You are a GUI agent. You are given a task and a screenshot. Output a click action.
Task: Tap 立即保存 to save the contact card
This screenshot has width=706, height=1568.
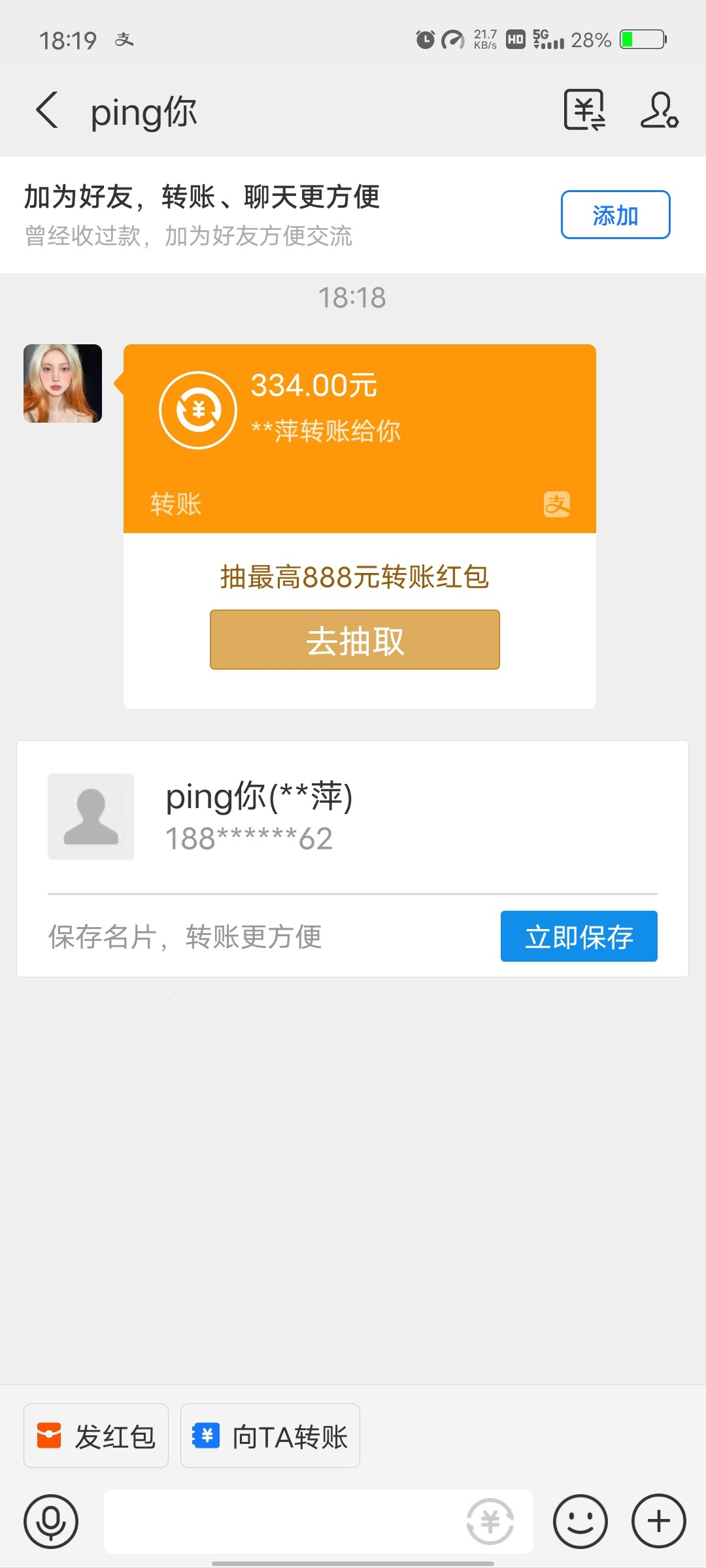579,936
